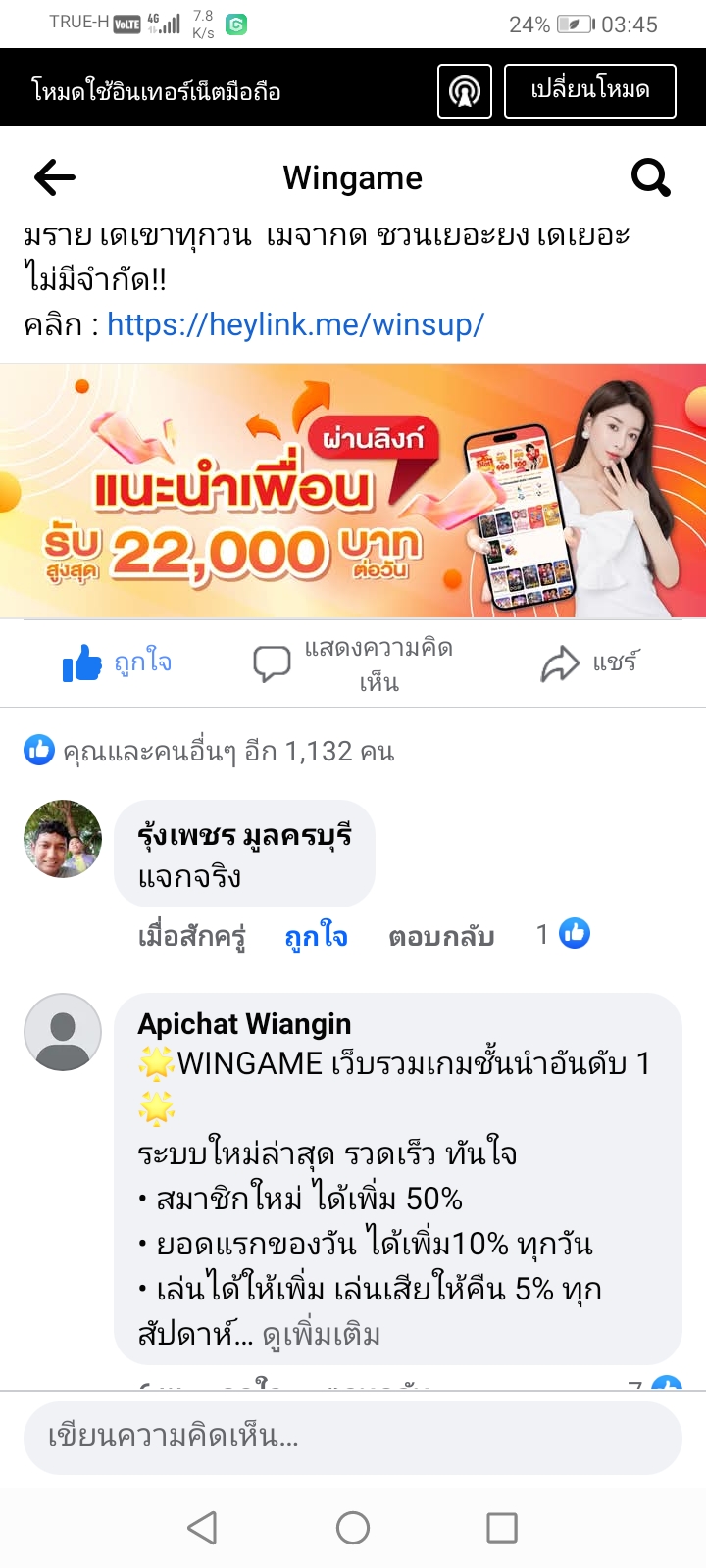Share the post with แชร์

(x=589, y=663)
